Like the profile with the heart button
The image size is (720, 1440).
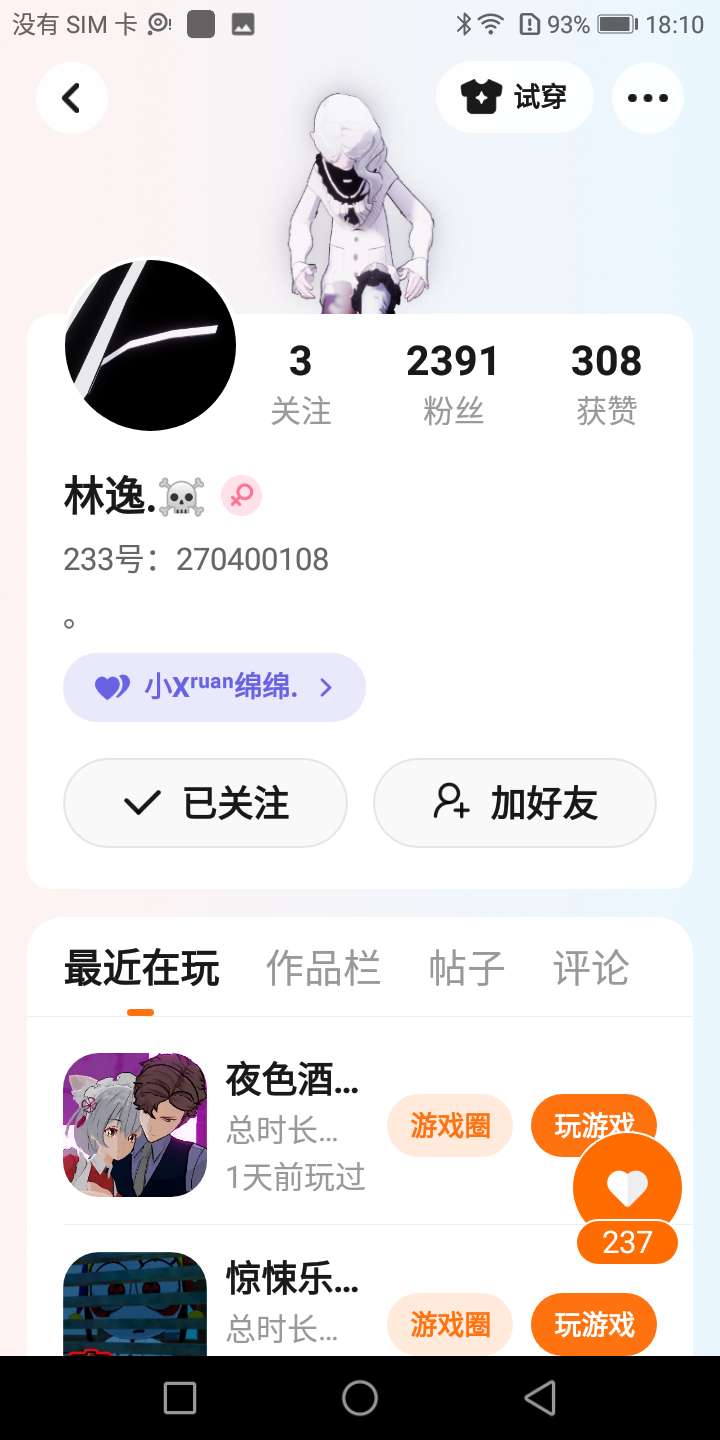tap(627, 1187)
